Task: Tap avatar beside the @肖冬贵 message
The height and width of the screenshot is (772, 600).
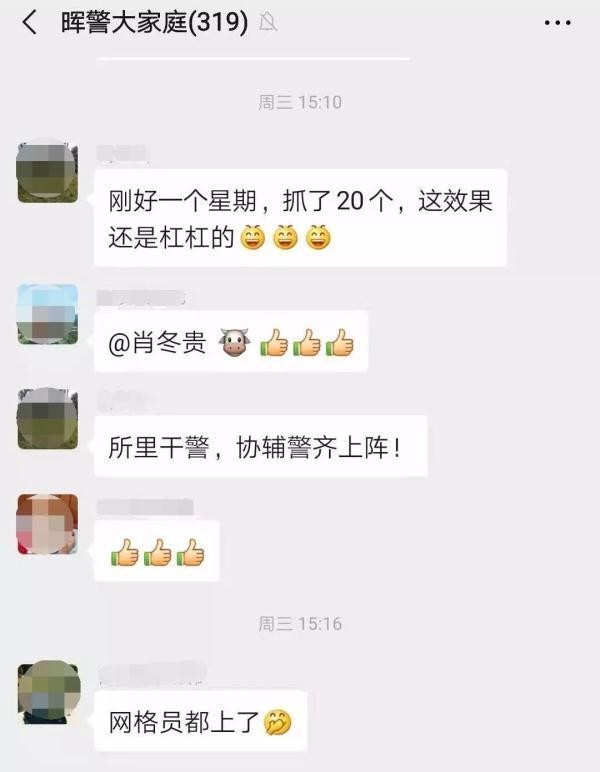Action: coord(47,314)
